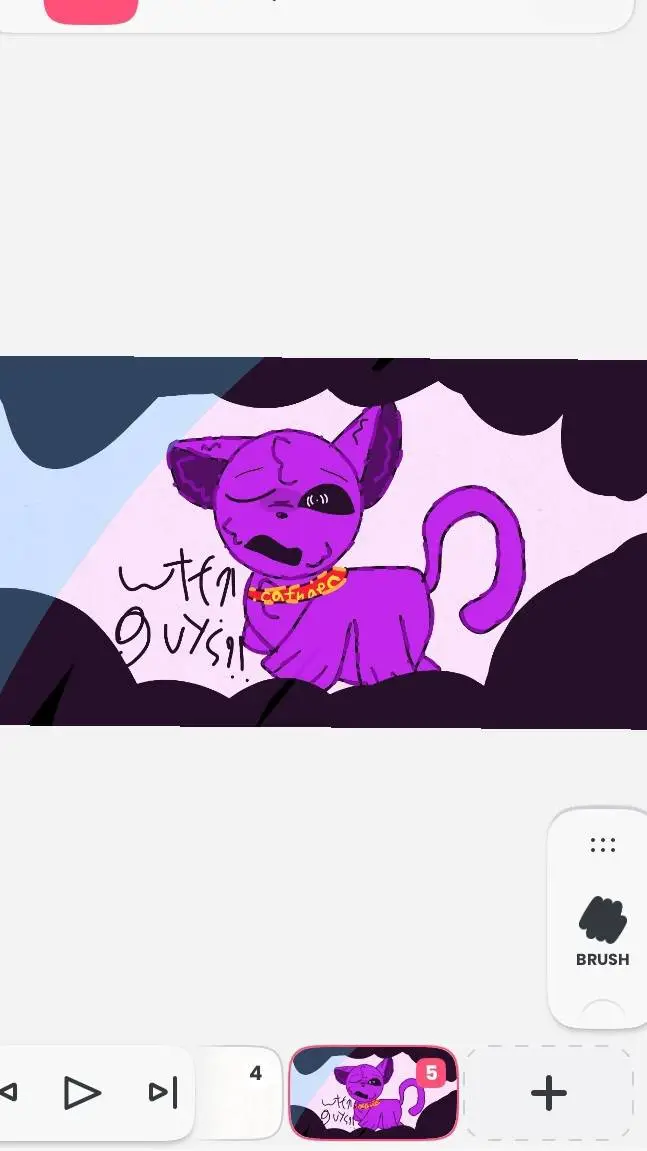Image resolution: width=647 pixels, height=1151 pixels.
Task: Jump to the last frame
Action: pyautogui.click(x=163, y=1092)
